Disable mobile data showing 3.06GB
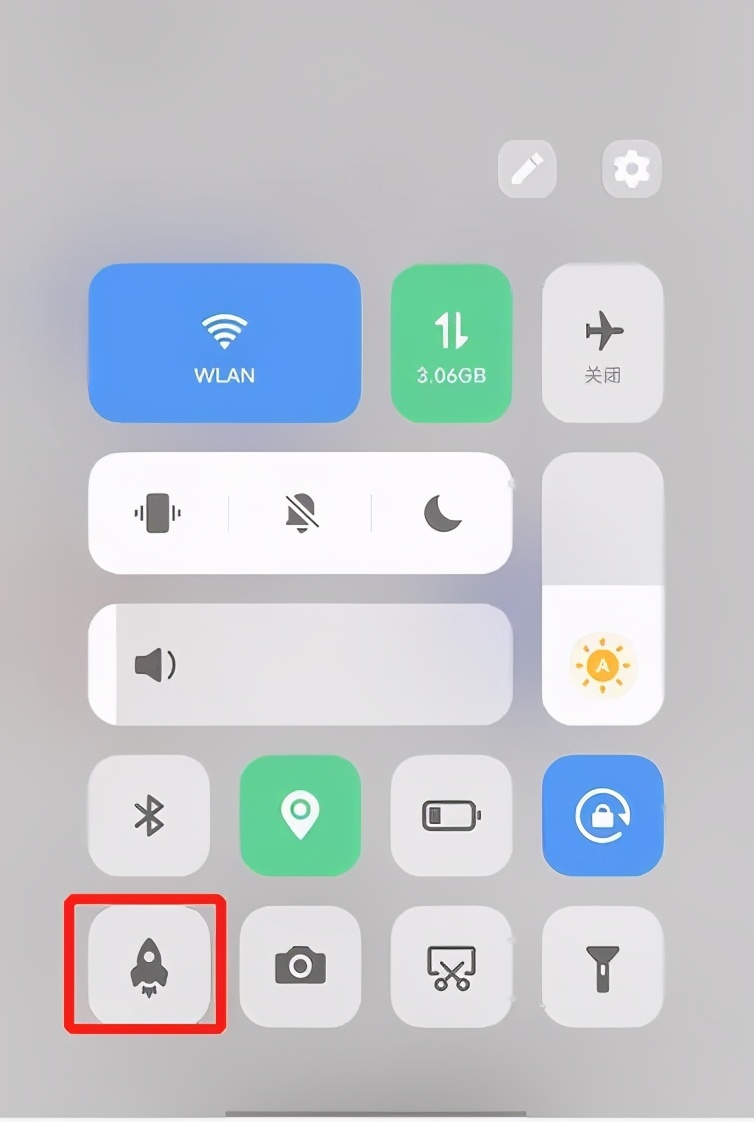754x1122 pixels. (x=451, y=343)
